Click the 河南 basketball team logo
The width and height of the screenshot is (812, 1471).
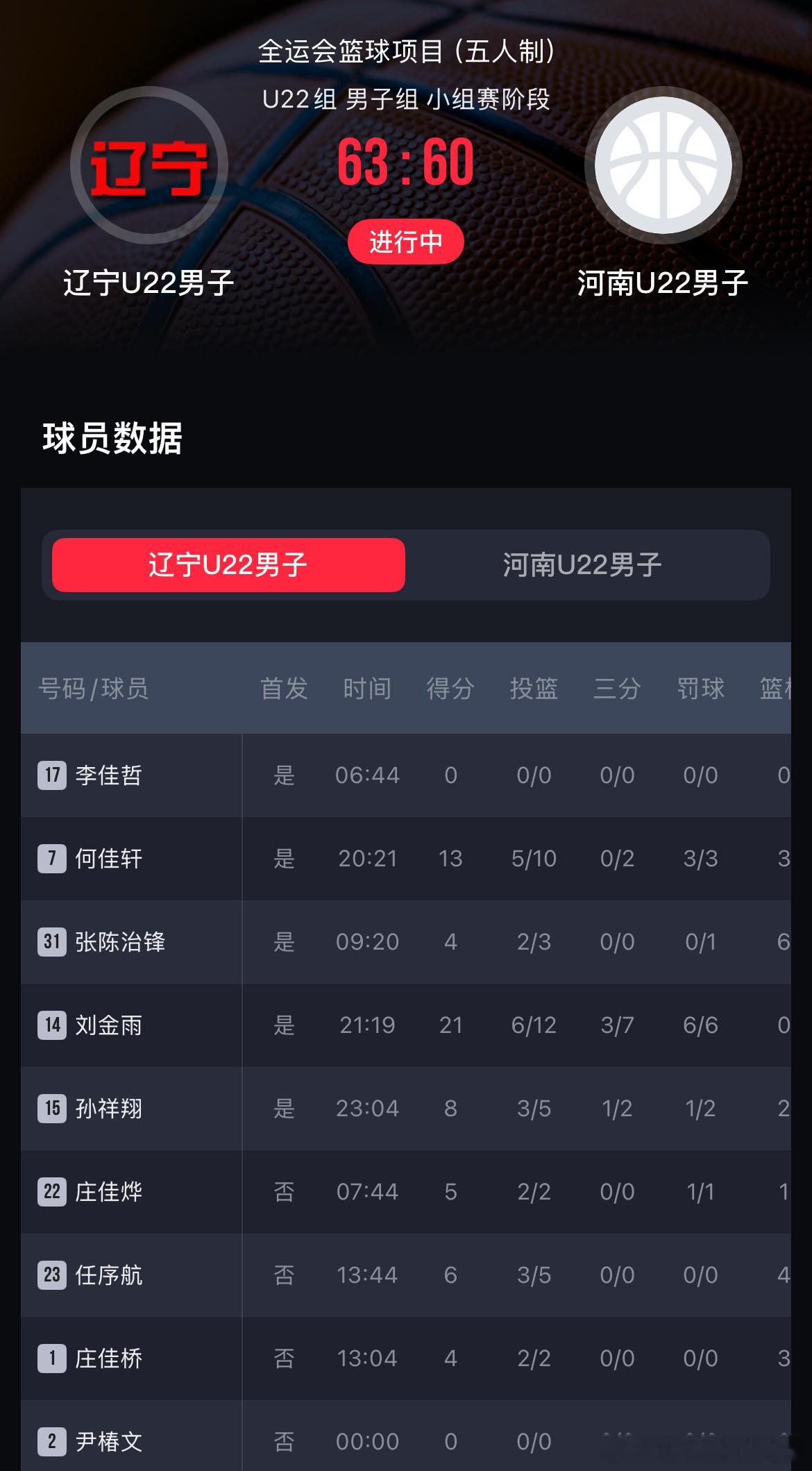point(666,167)
